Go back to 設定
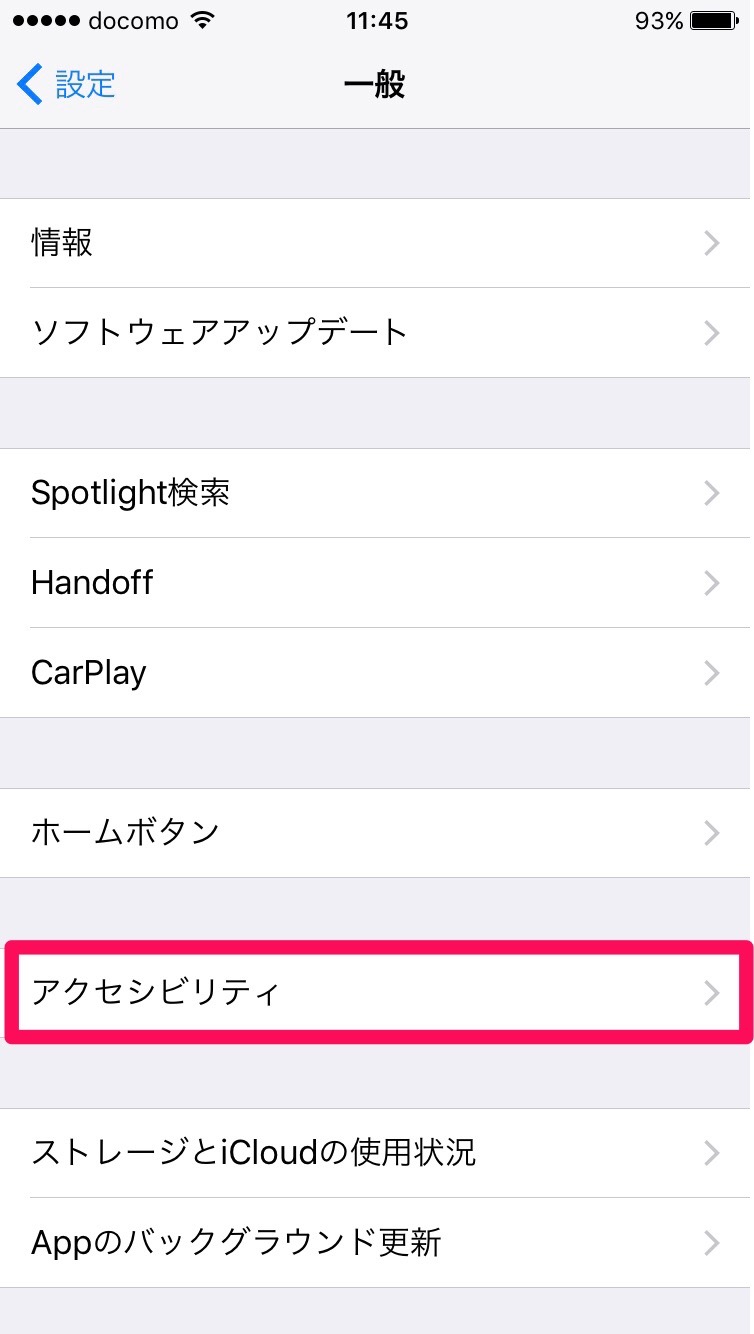The image size is (754, 1334). tap(66, 85)
